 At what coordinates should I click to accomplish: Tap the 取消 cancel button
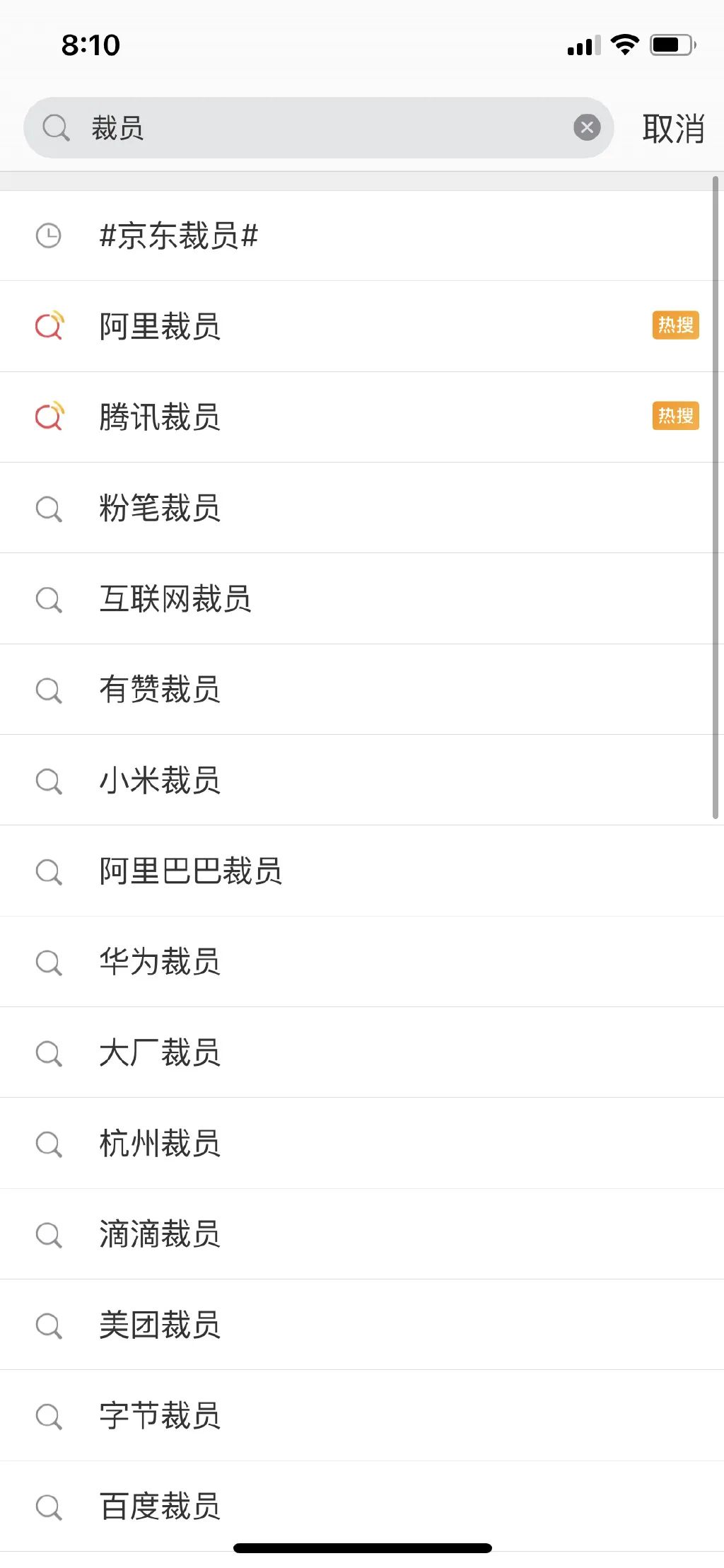[672, 127]
